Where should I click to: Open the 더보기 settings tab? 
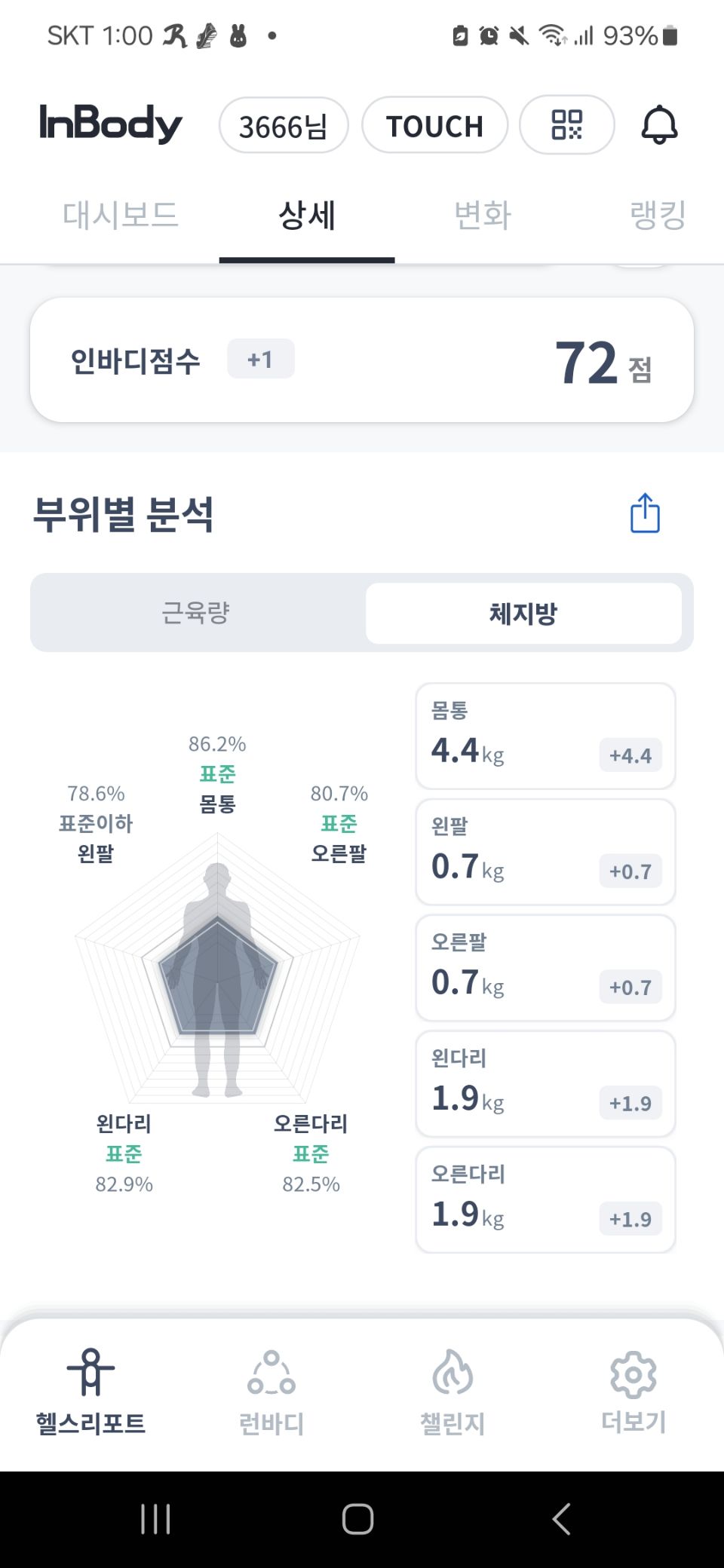point(633,1392)
